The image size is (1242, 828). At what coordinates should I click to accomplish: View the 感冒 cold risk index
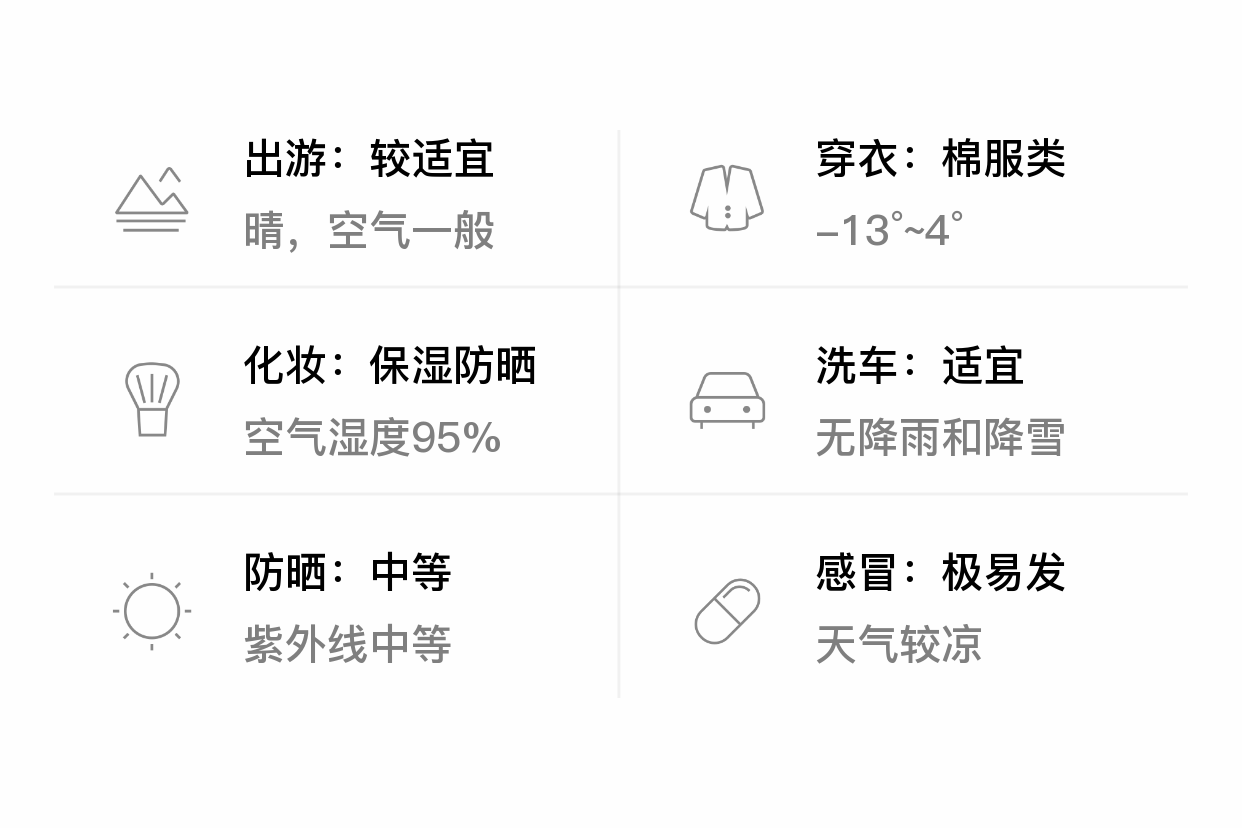(904, 608)
